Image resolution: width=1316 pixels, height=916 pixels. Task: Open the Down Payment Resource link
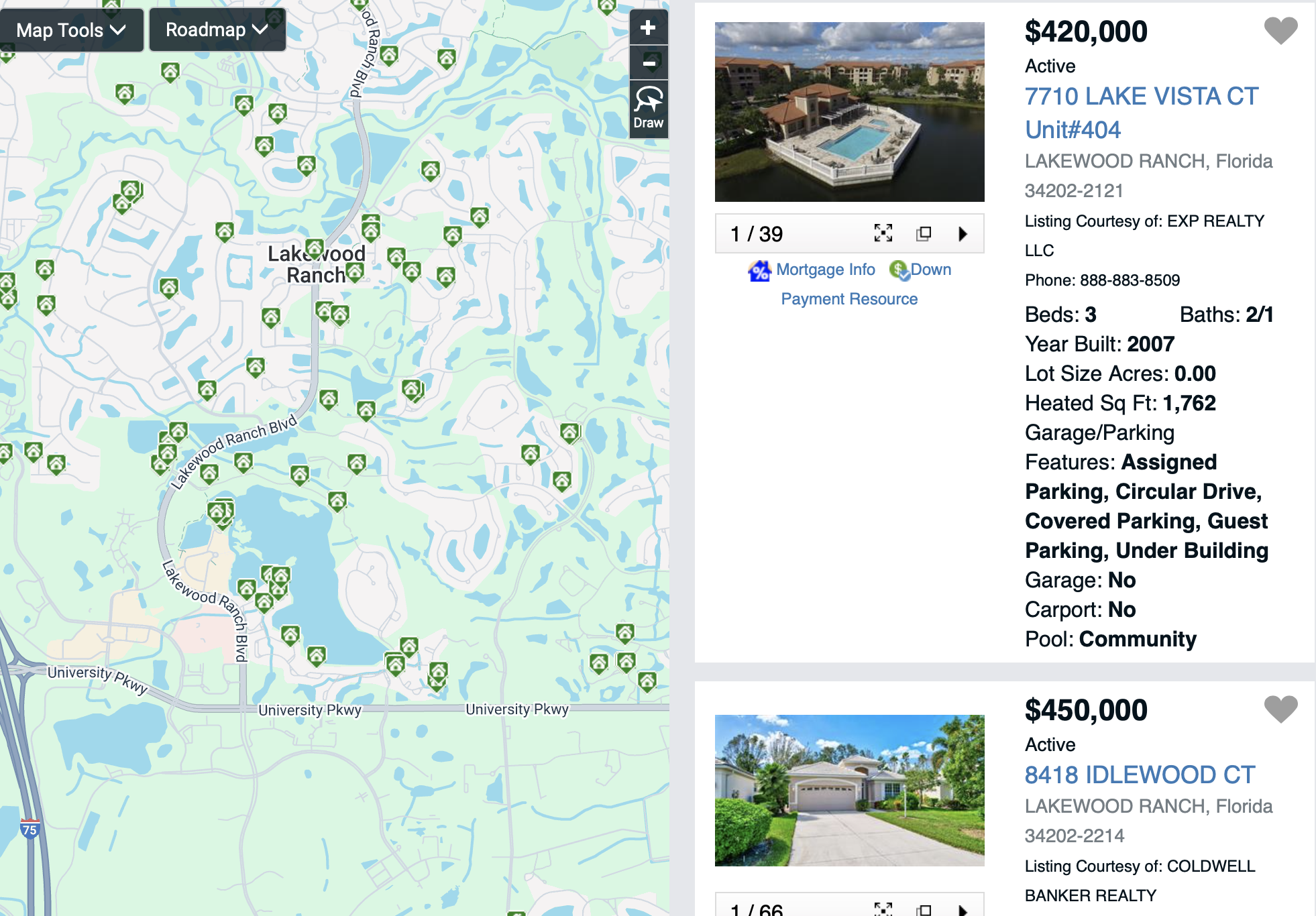point(866,284)
